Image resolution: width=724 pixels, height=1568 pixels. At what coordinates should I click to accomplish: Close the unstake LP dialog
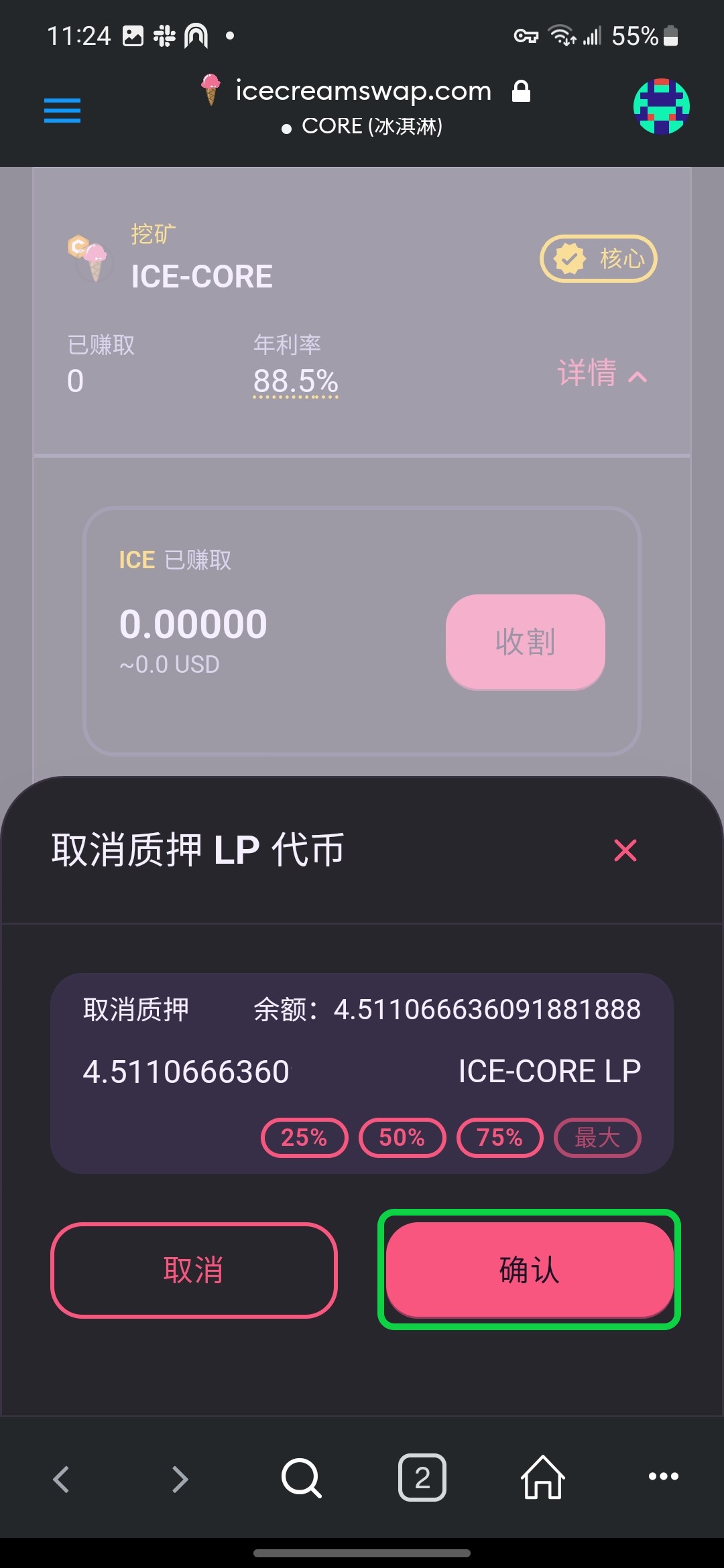pos(625,850)
